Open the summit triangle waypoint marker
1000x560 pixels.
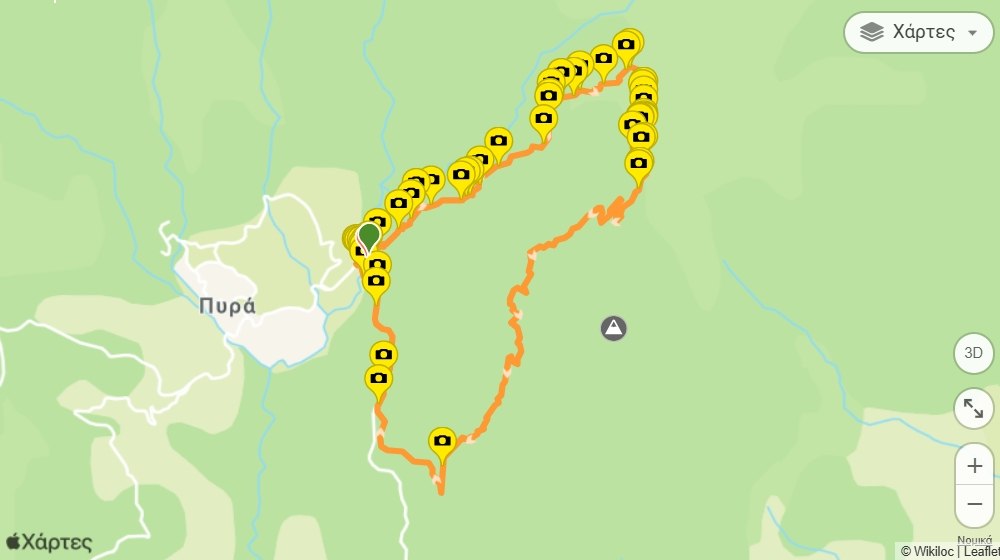click(613, 327)
